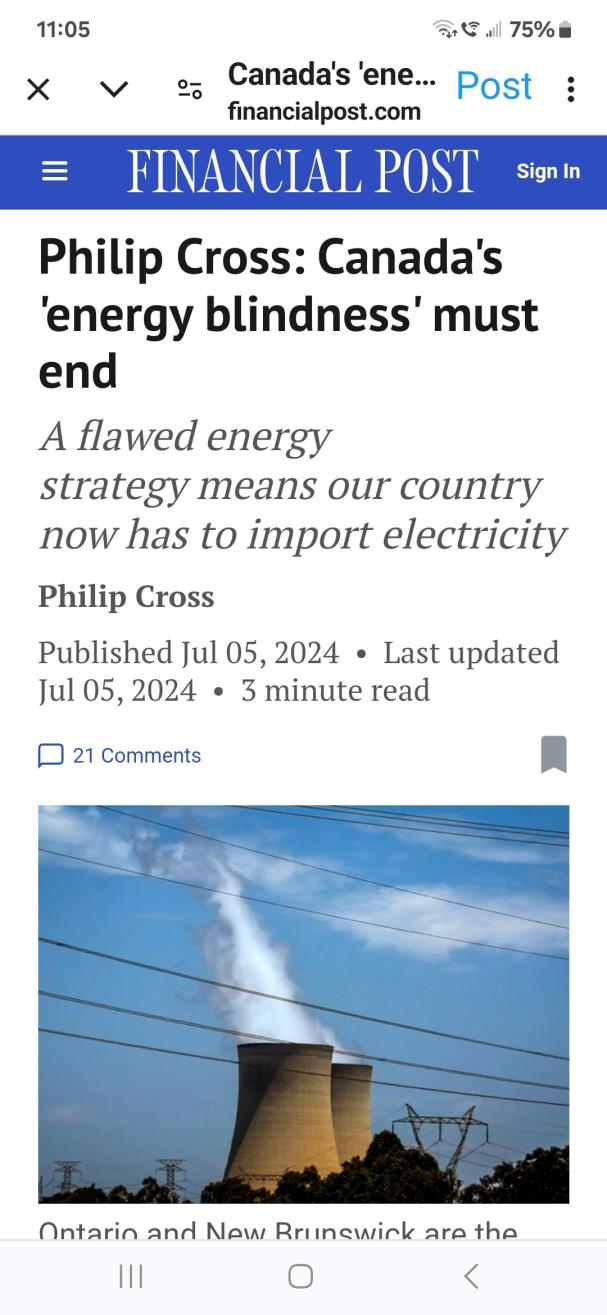Open author Philip Cross's page
Screen dimensions: 607x1315
[126, 597]
